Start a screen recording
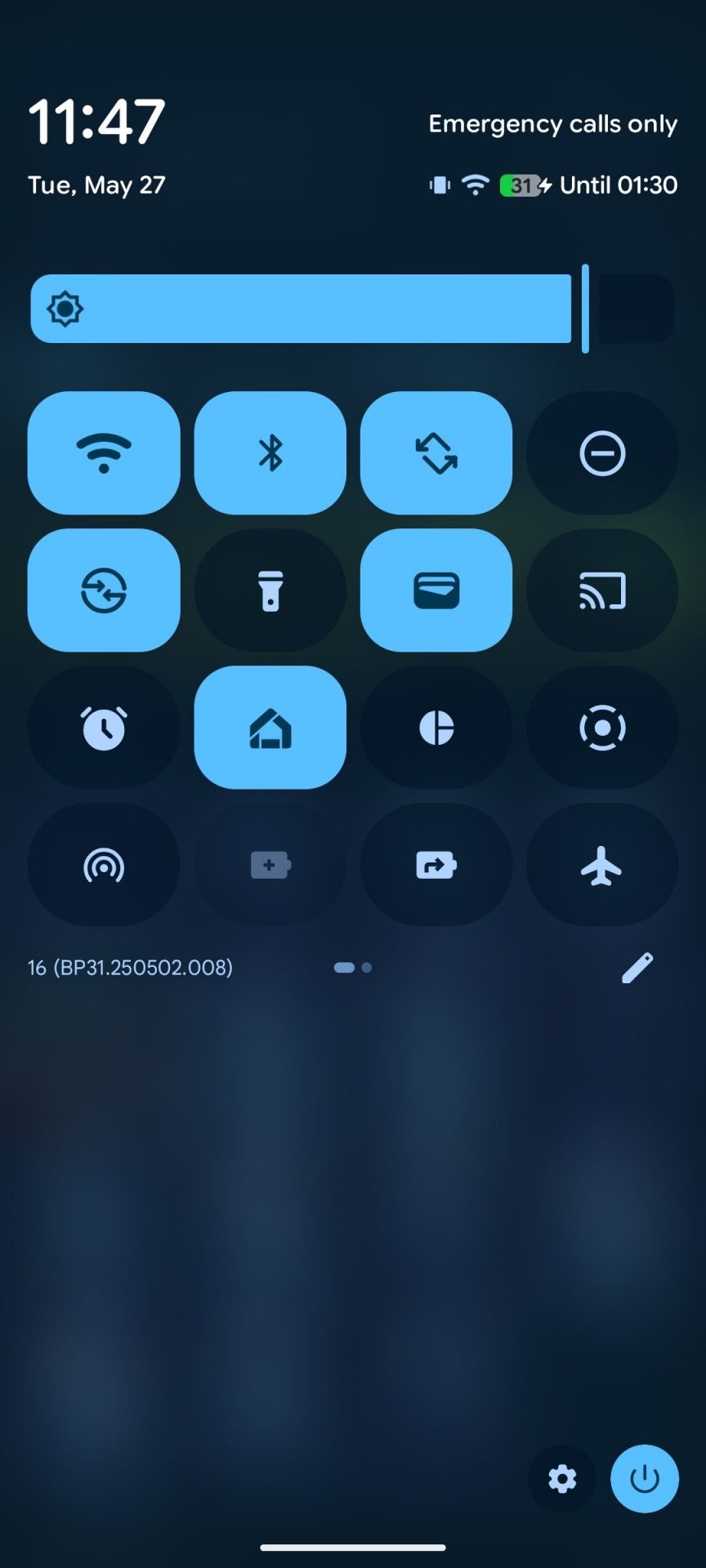This screenshot has width=706, height=1568. click(x=602, y=728)
